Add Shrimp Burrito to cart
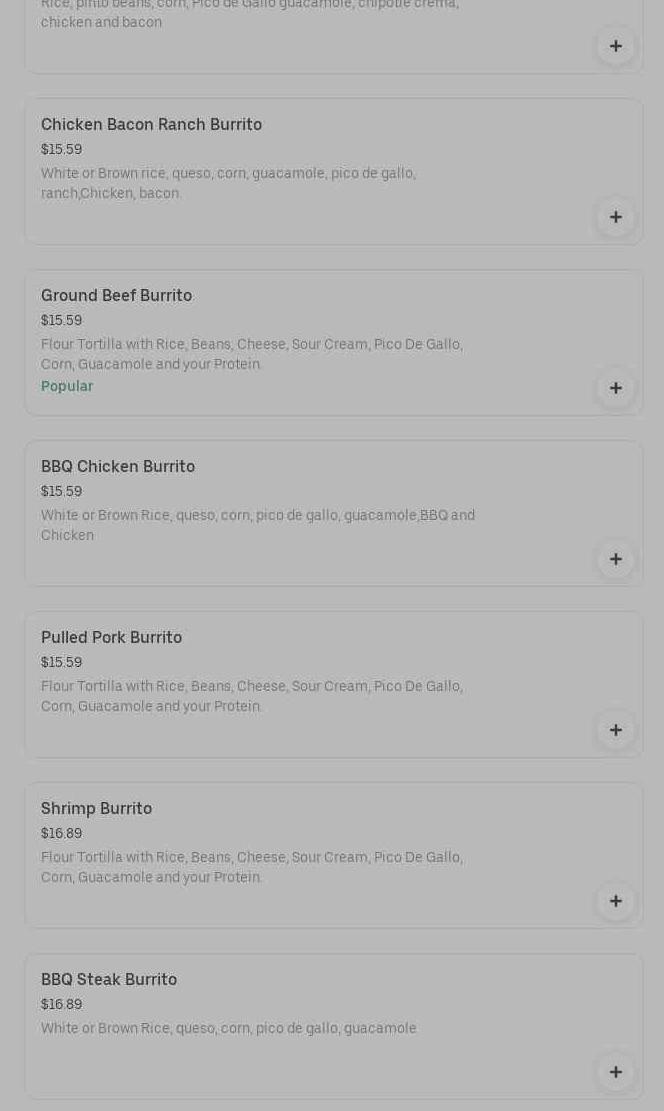This screenshot has width=664, height=1111. tap(615, 901)
